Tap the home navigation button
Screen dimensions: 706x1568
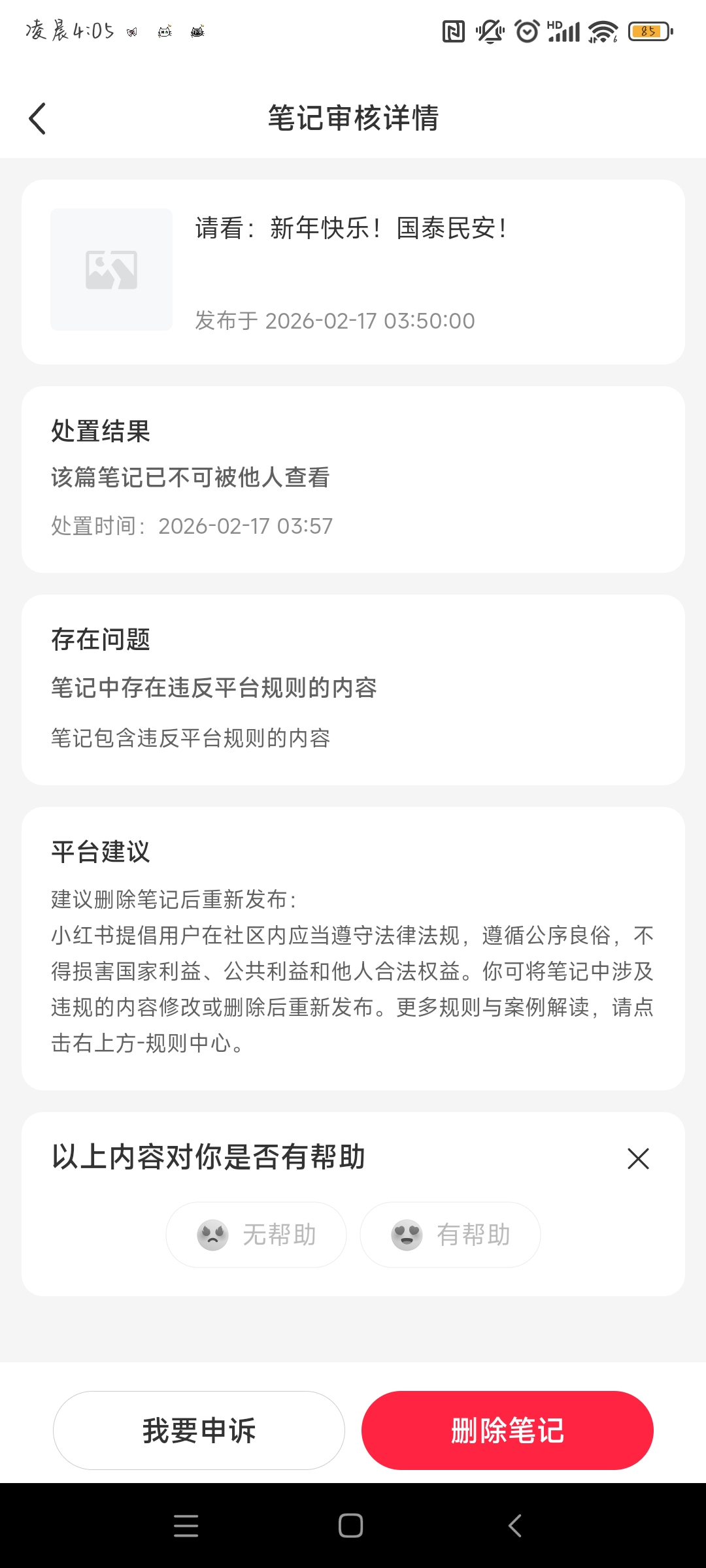tap(352, 1526)
